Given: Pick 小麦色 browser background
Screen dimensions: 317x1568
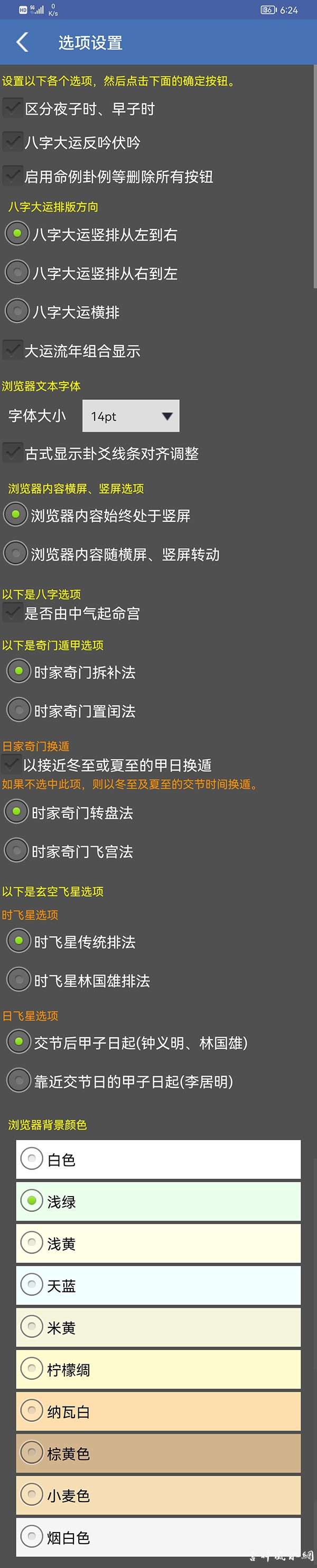Looking at the screenshot, I should 32,1496.
